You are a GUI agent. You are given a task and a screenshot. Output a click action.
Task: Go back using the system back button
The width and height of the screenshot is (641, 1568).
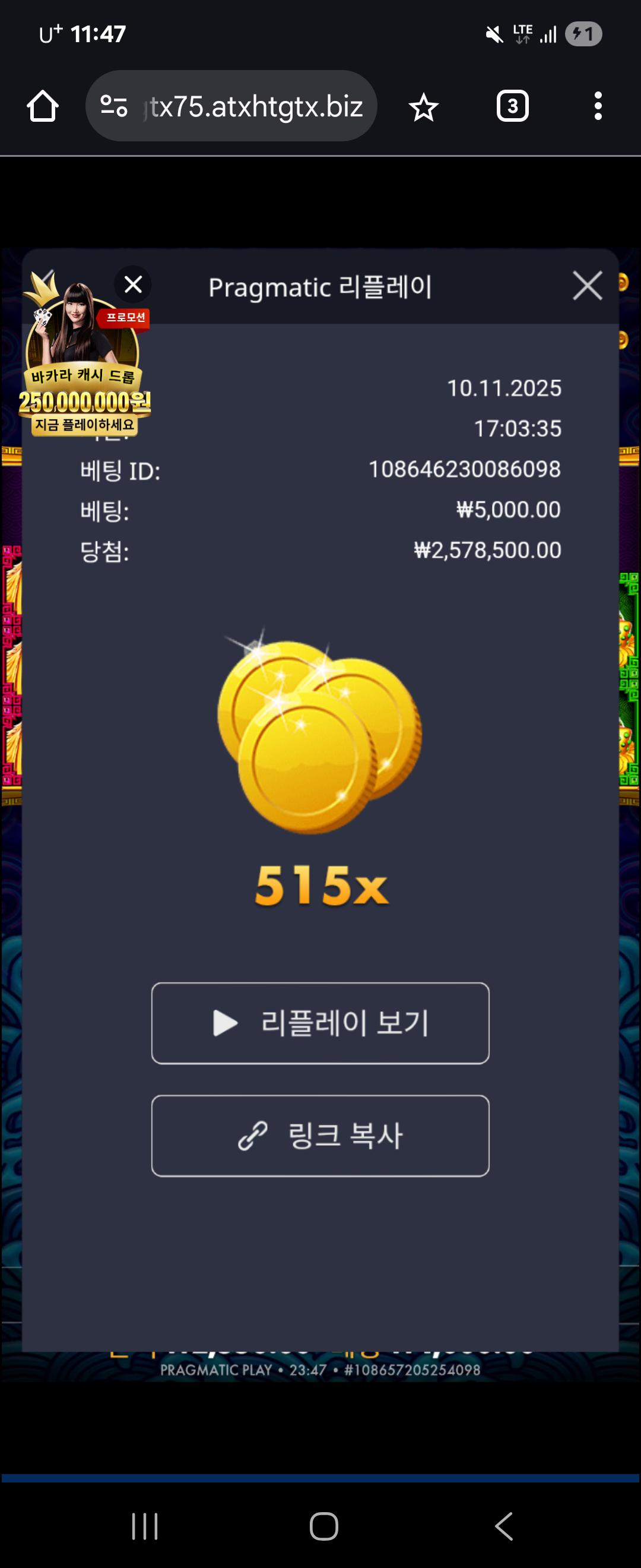[x=503, y=1526]
